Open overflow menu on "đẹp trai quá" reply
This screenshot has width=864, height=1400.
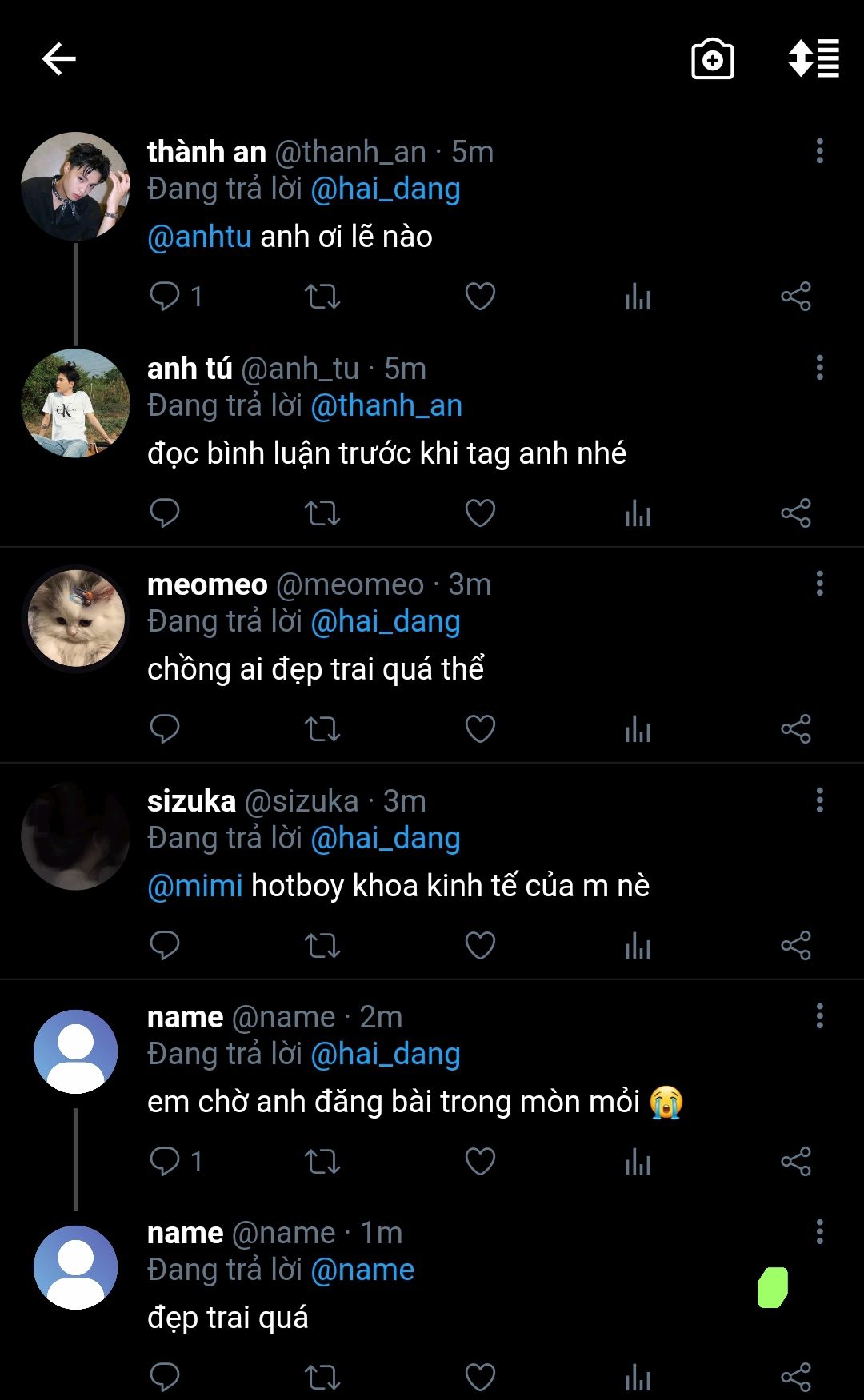tap(819, 1232)
